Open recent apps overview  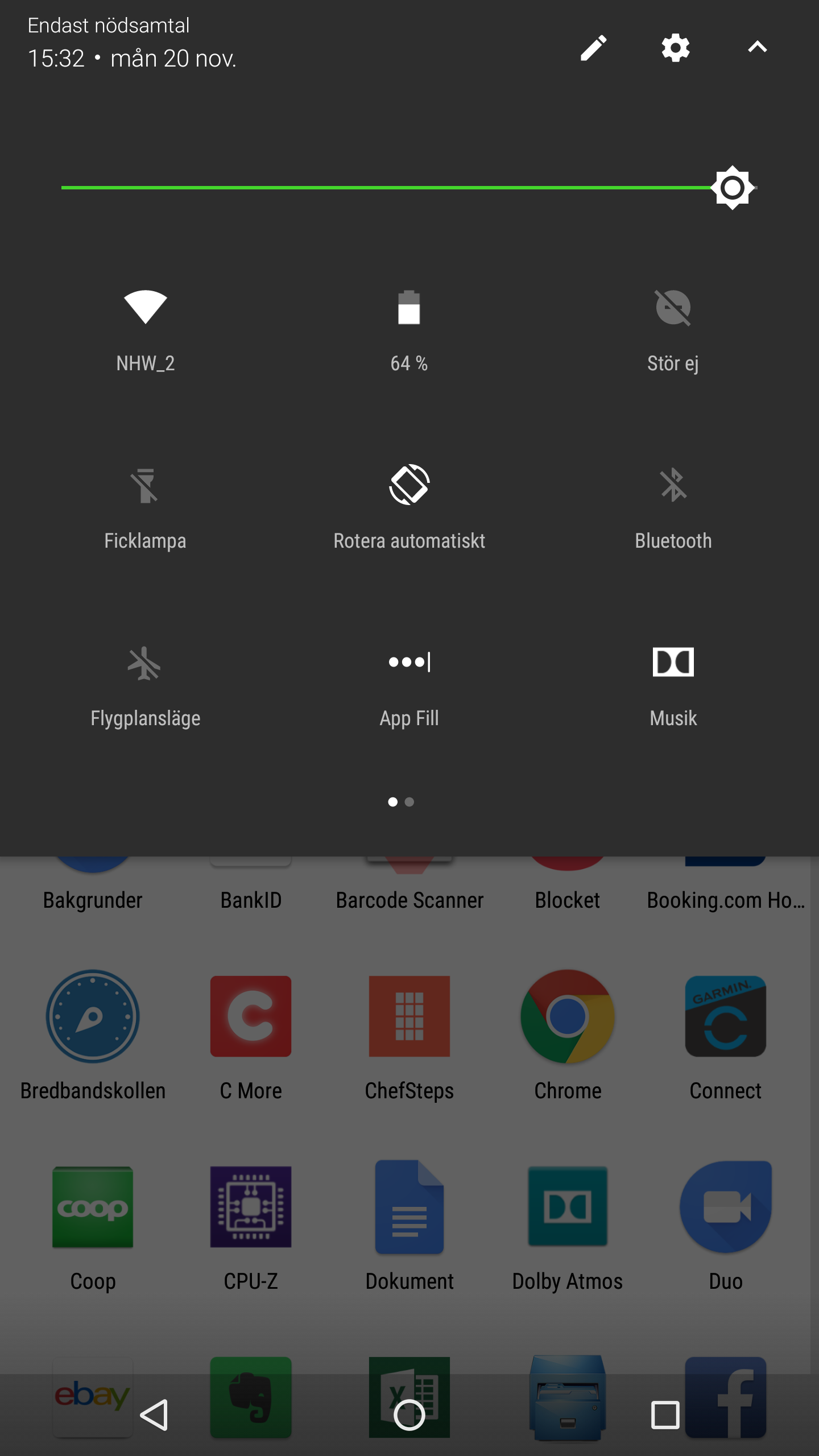[665, 1414]
